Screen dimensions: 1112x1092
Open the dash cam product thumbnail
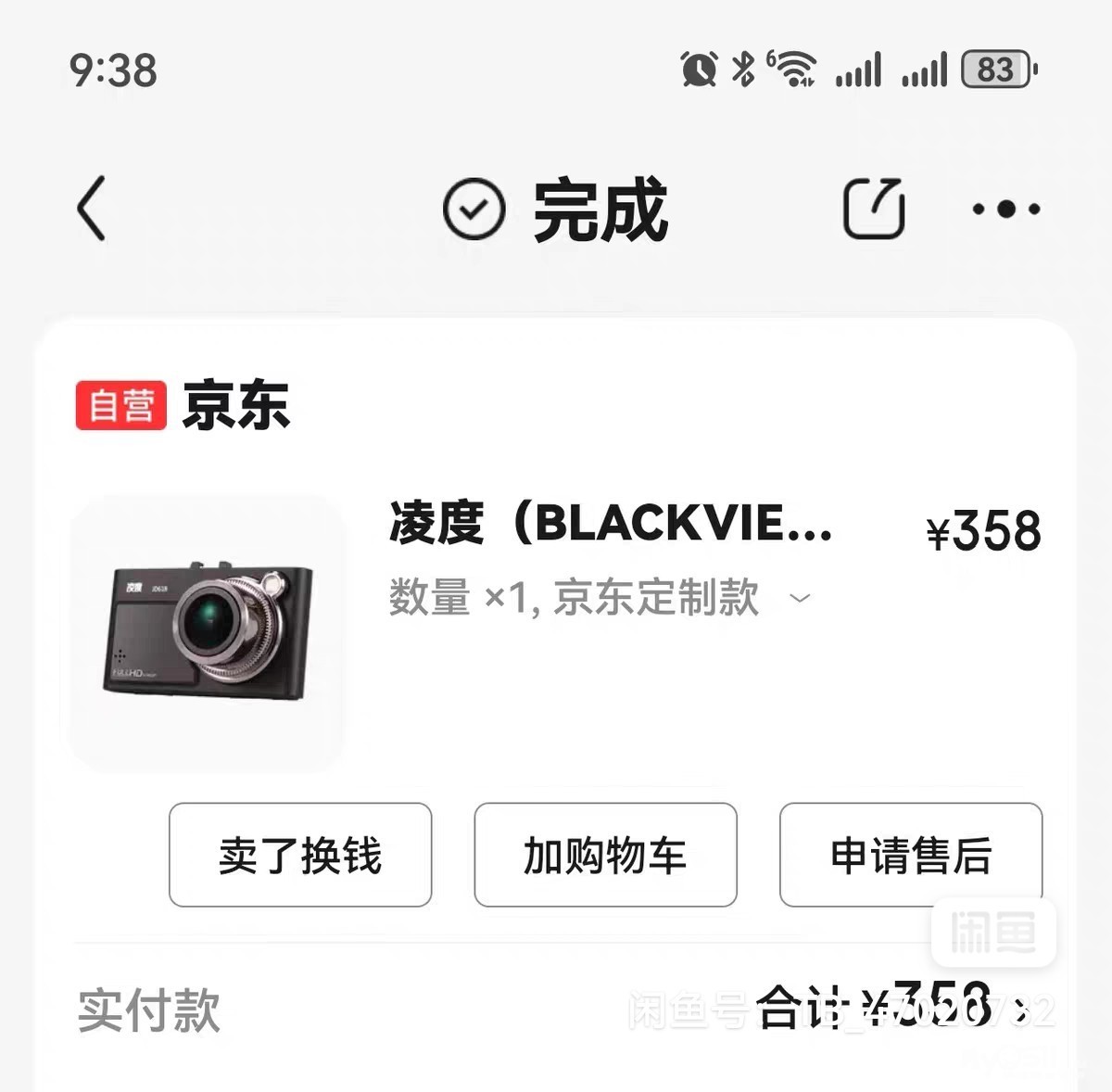point(208,633)
